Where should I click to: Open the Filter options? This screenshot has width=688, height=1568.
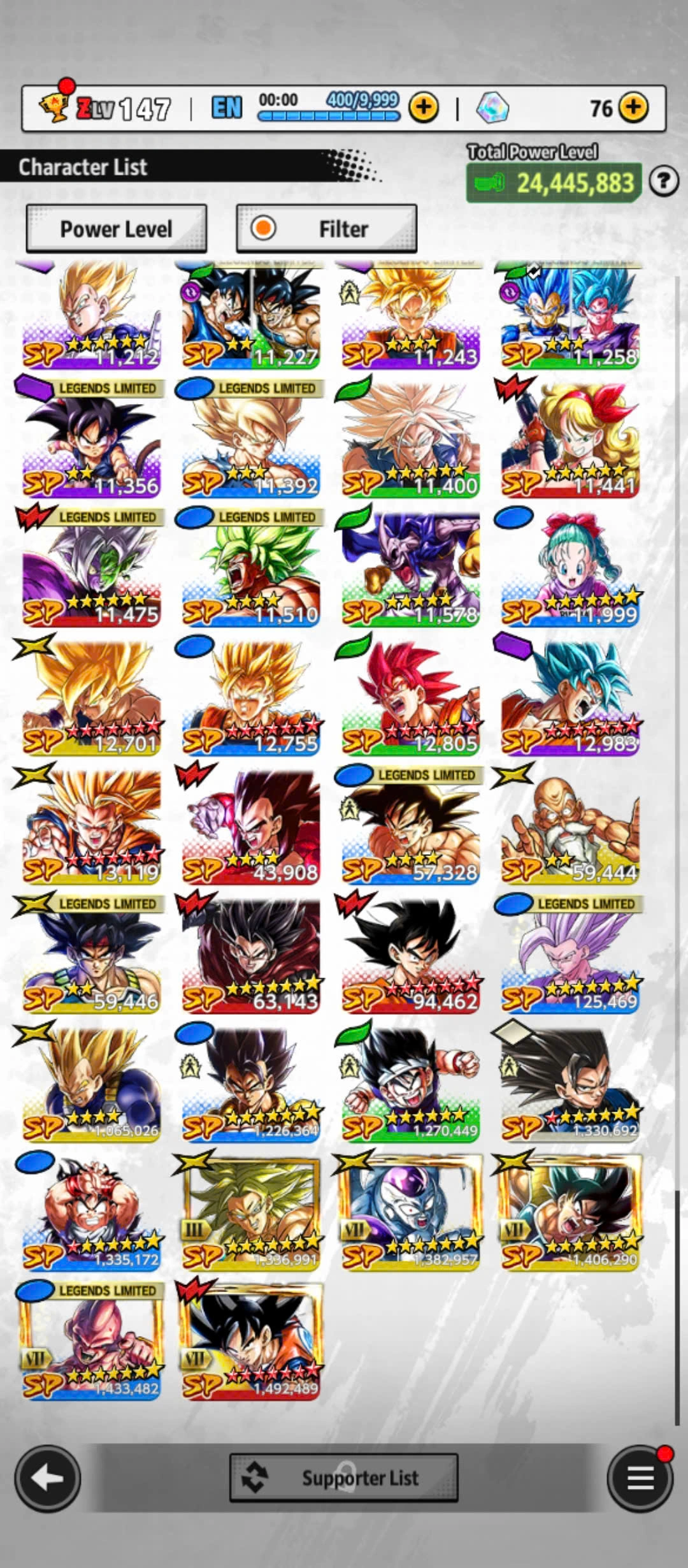[x=326, y=228]
